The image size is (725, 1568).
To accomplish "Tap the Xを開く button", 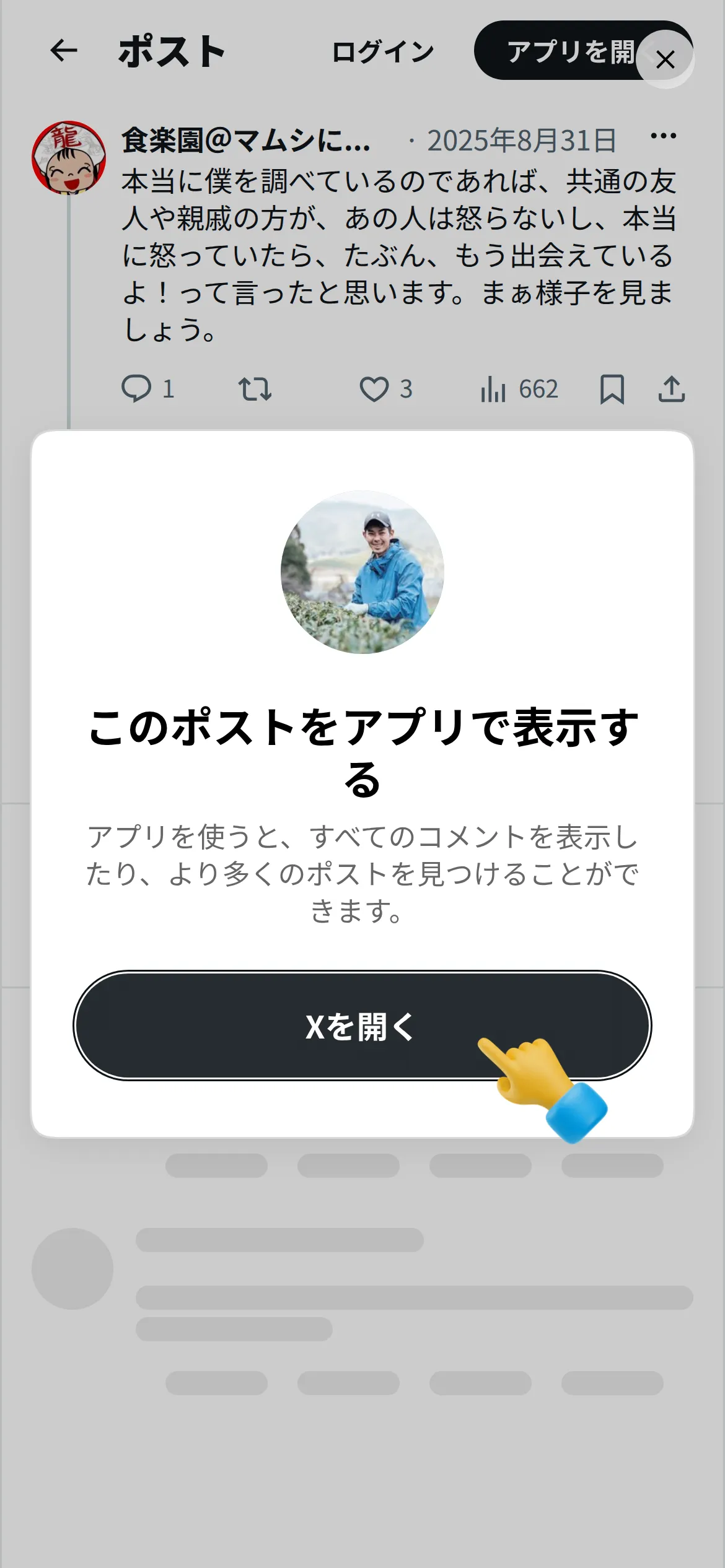I will (x=362, y=1026).
